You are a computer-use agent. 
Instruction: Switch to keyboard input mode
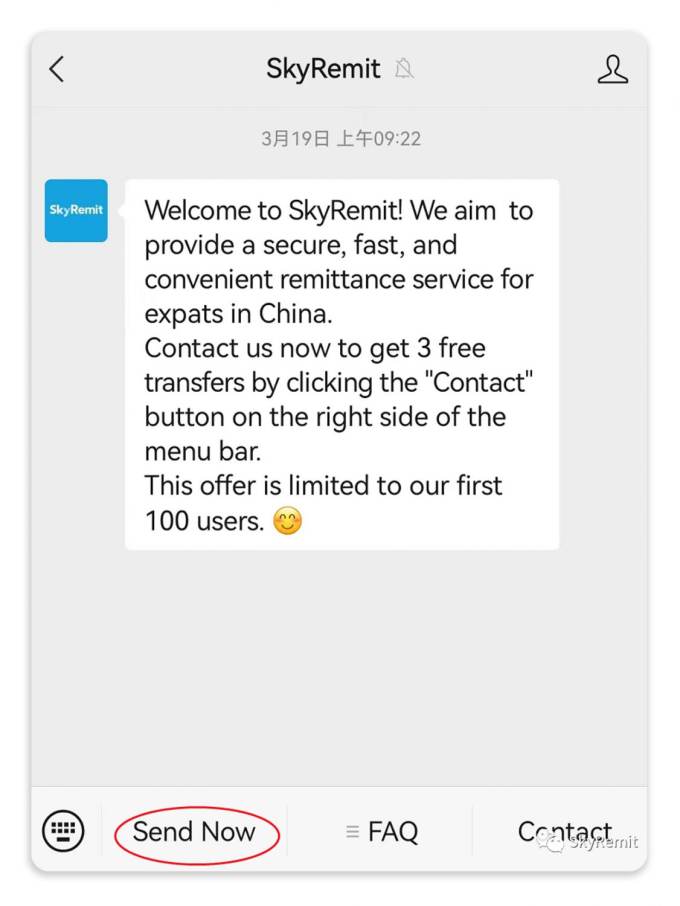tap(63, 830)
